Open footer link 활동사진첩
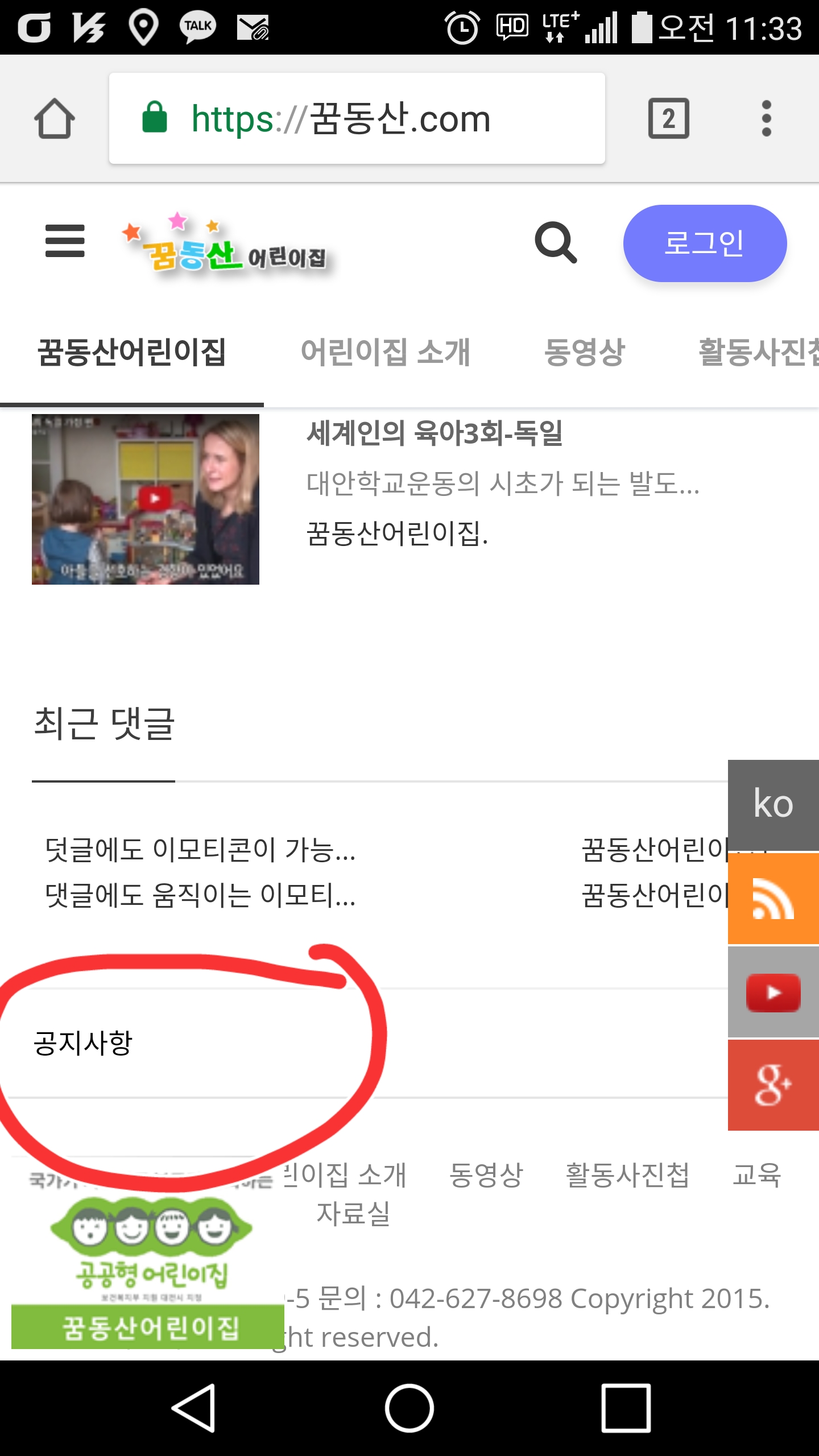Screen dimensions: 819x1456 (627, 1176)
